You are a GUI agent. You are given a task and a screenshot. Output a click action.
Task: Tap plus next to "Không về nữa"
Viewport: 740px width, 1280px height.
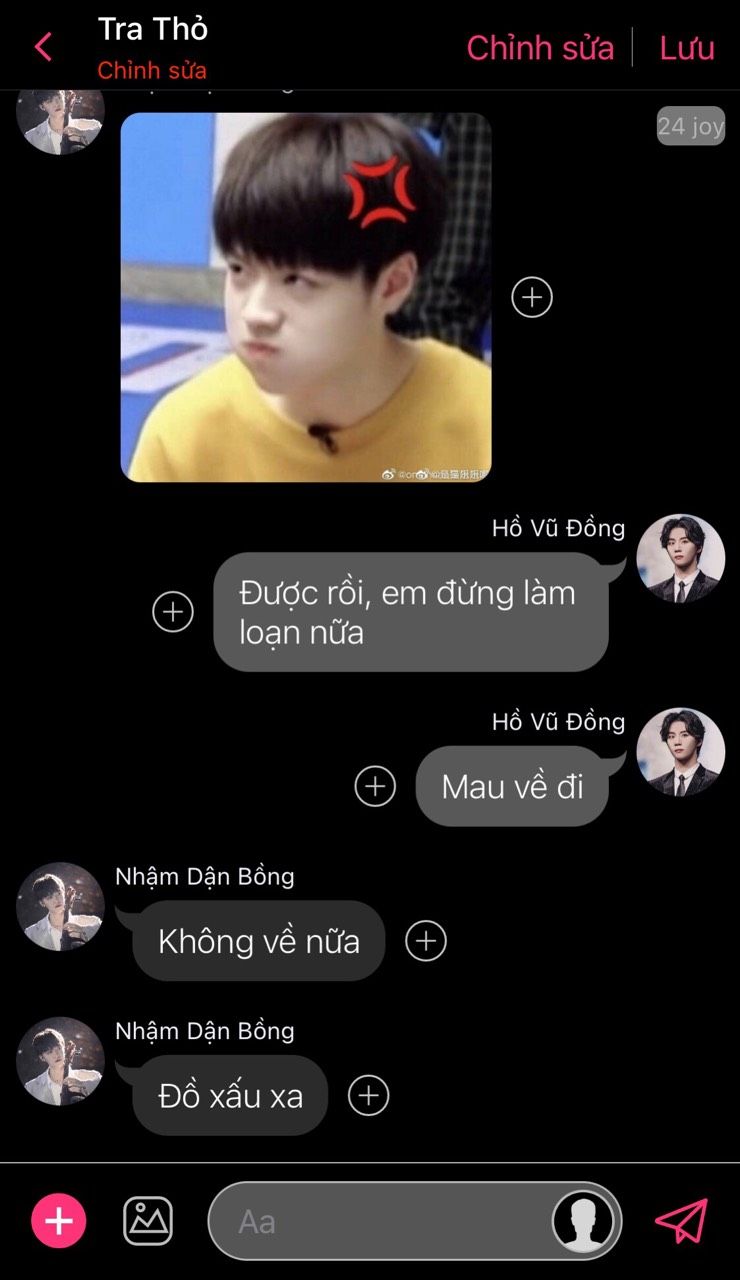pos(426,941)
